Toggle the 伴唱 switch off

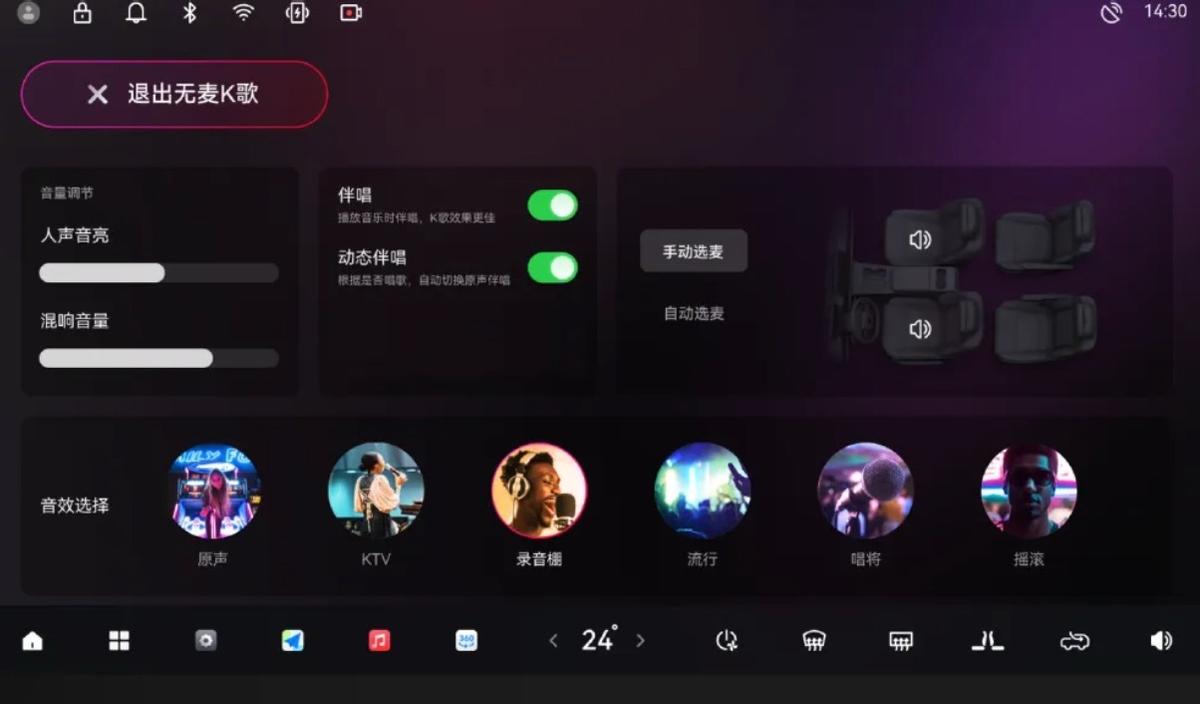pos(552,205)
